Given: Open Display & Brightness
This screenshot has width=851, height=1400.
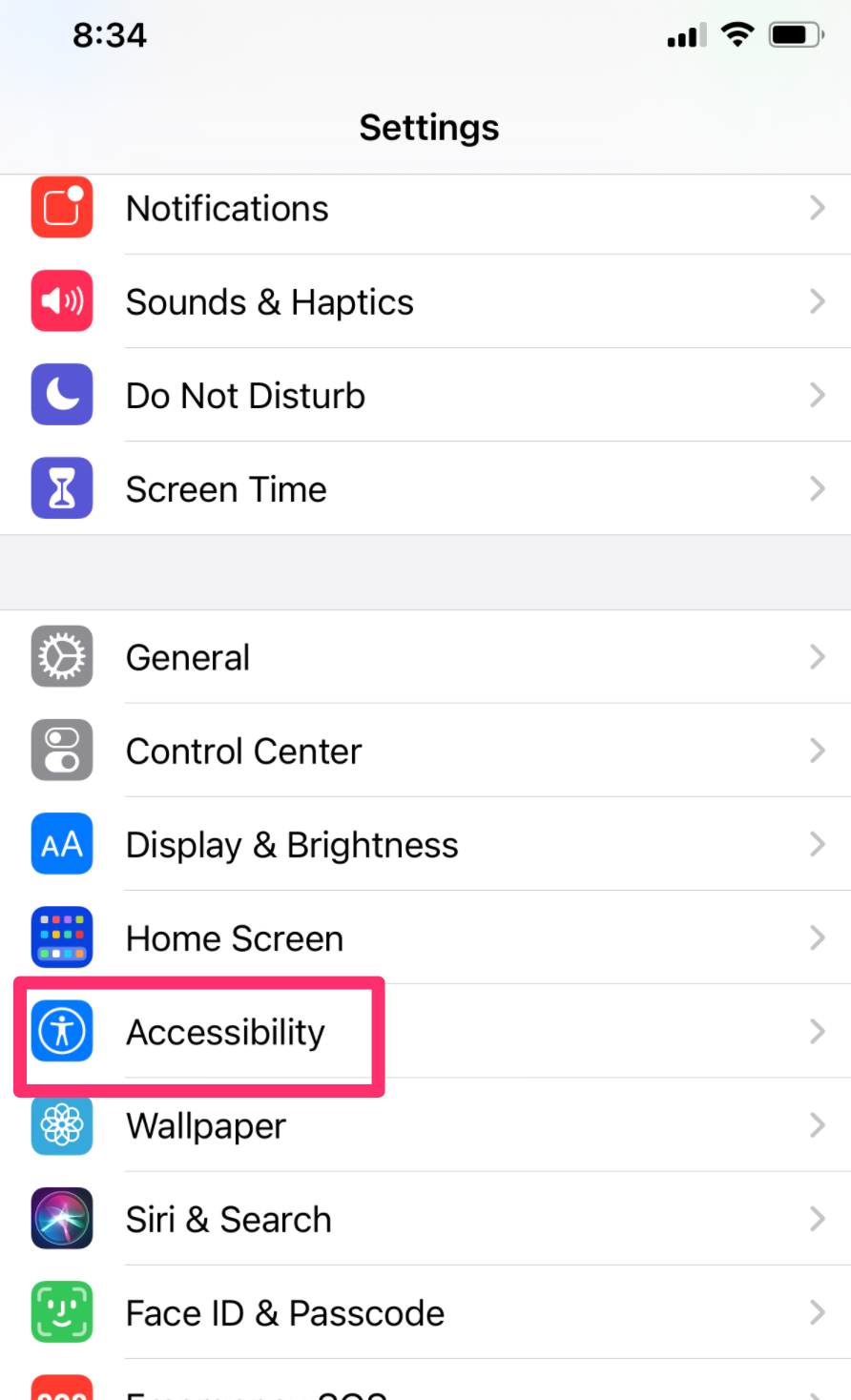Looking at the screenshot, I should pyautogui.click(x=425, y=844).
